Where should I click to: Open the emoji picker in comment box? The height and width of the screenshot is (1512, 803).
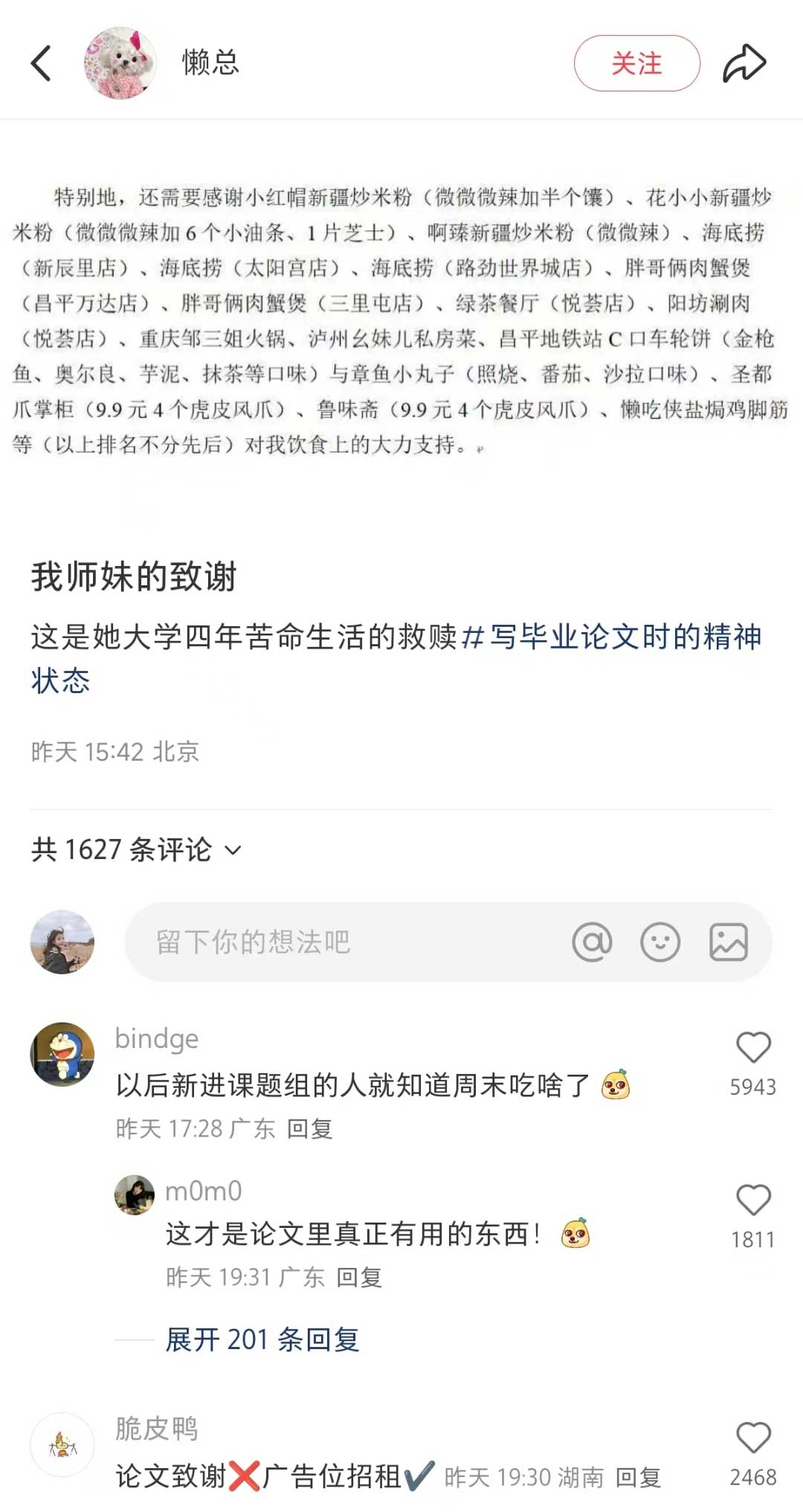[660, 942]
